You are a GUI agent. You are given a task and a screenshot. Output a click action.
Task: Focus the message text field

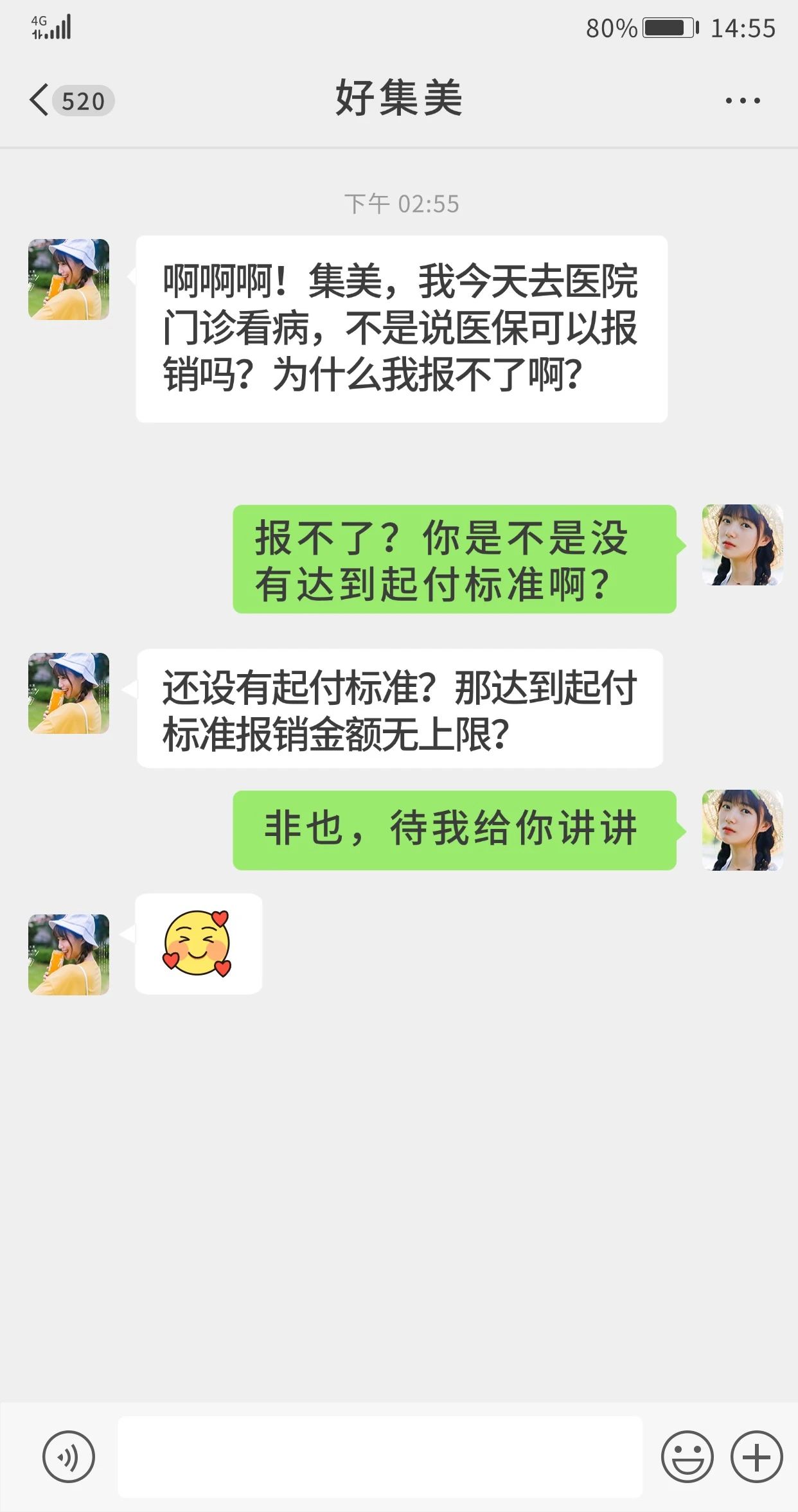[x=380, y=1457]
